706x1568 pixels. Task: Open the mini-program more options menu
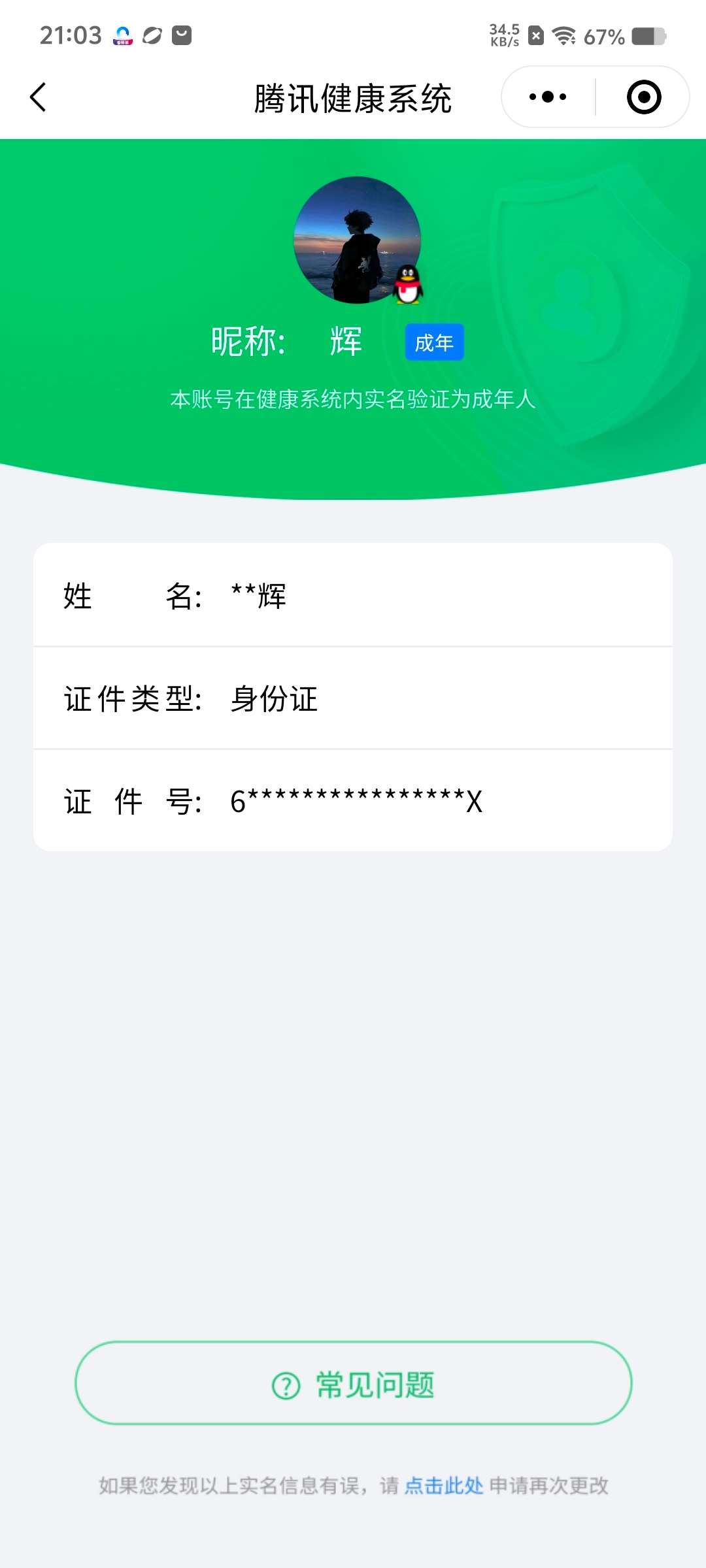[546, 96]
